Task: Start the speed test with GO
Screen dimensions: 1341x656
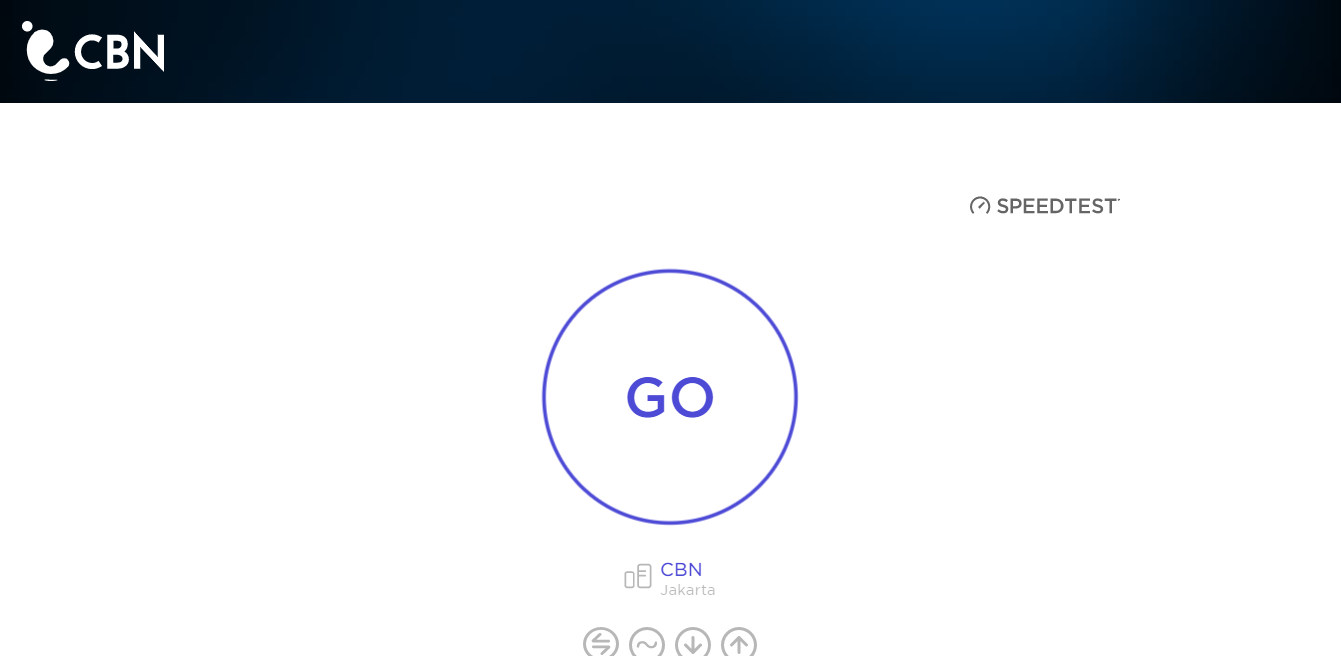Action: pyautogui.click(x=669, y=397)
